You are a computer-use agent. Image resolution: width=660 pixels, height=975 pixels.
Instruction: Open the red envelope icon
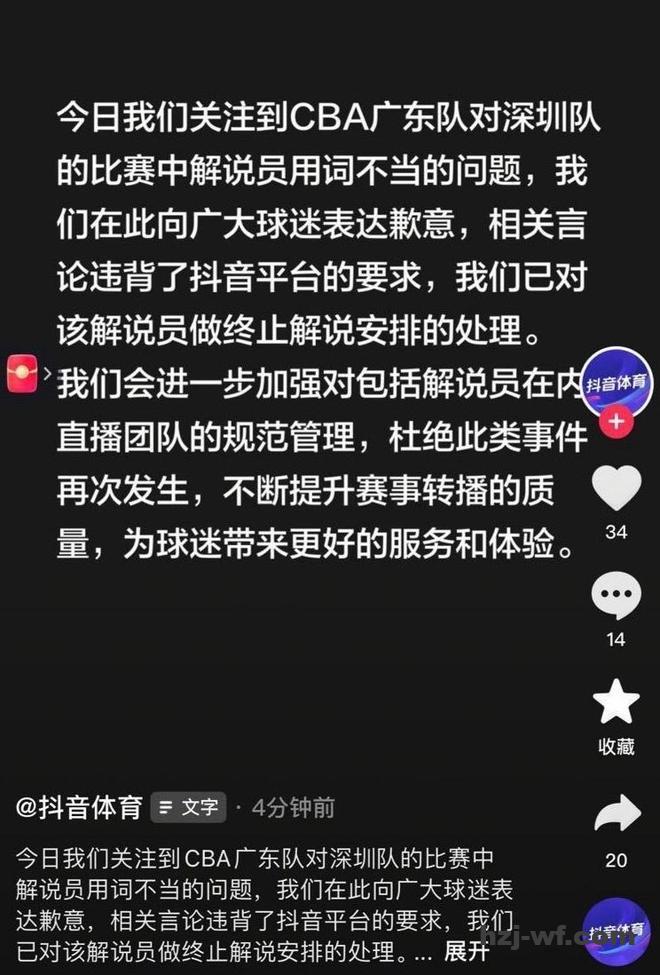point(21,372)
